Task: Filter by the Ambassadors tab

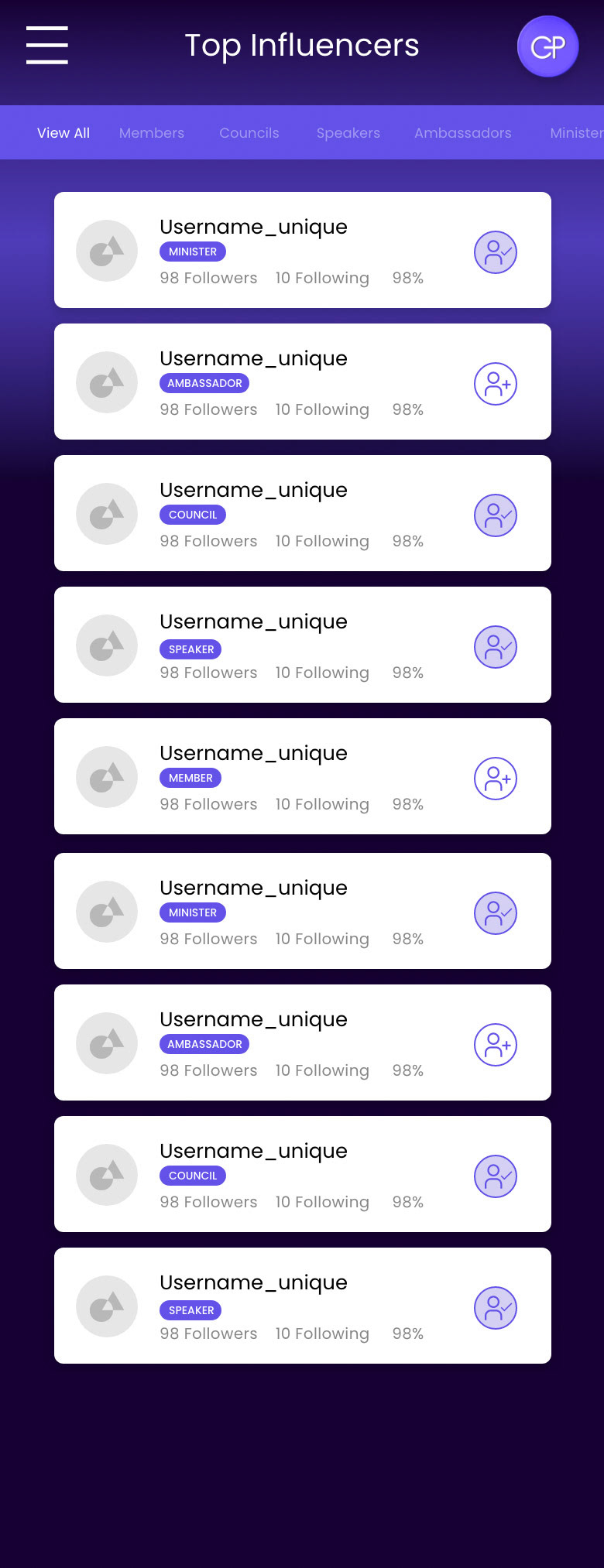Action: [462, 133]
